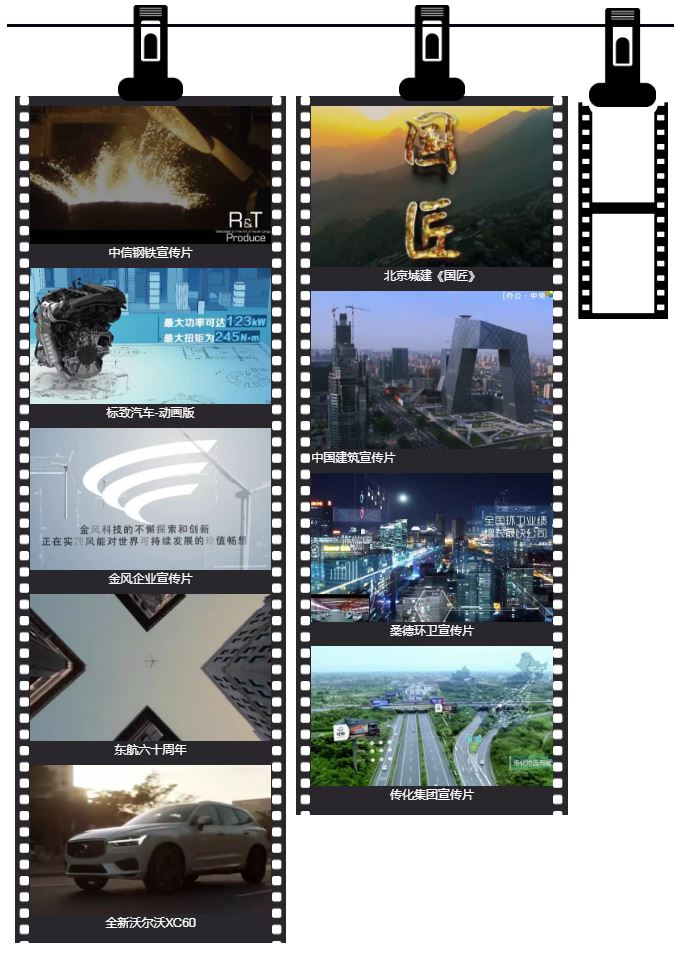Image resolution: width=674 pixels, height=965 pixels.
Task: Open the 中信钢铁宣传片 video
Action: click(150, 175)
